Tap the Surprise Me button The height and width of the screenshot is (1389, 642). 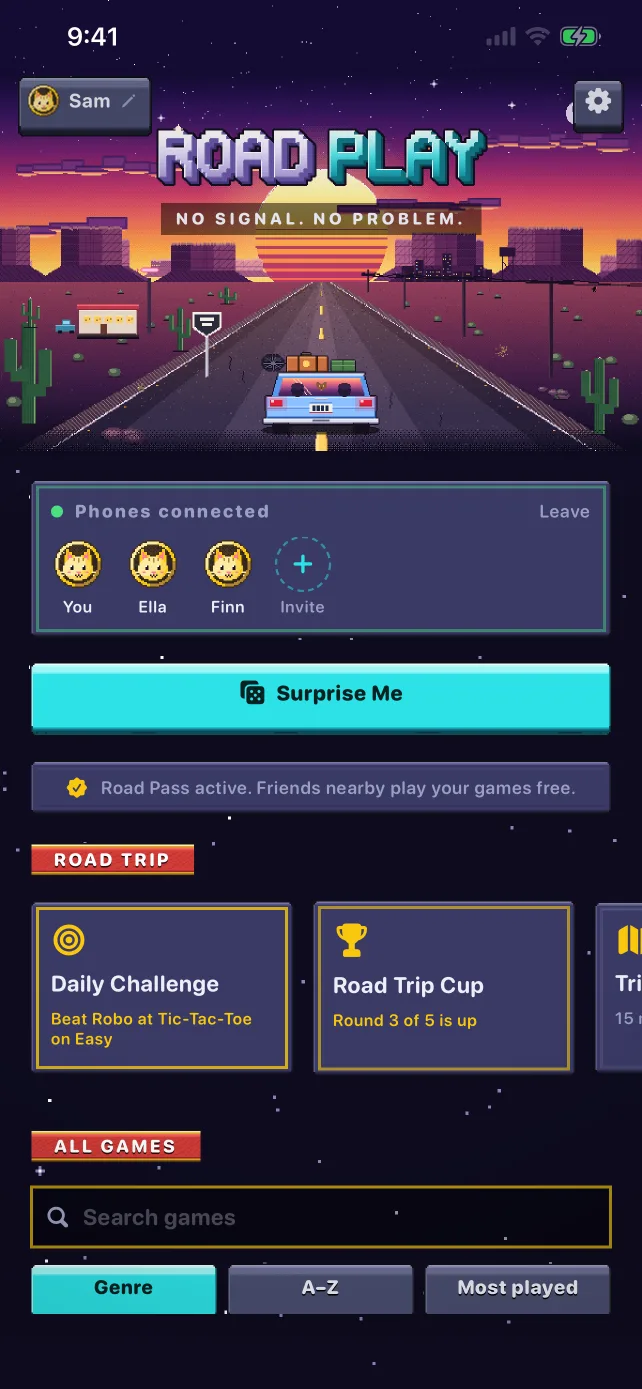(x=321, y=694)
